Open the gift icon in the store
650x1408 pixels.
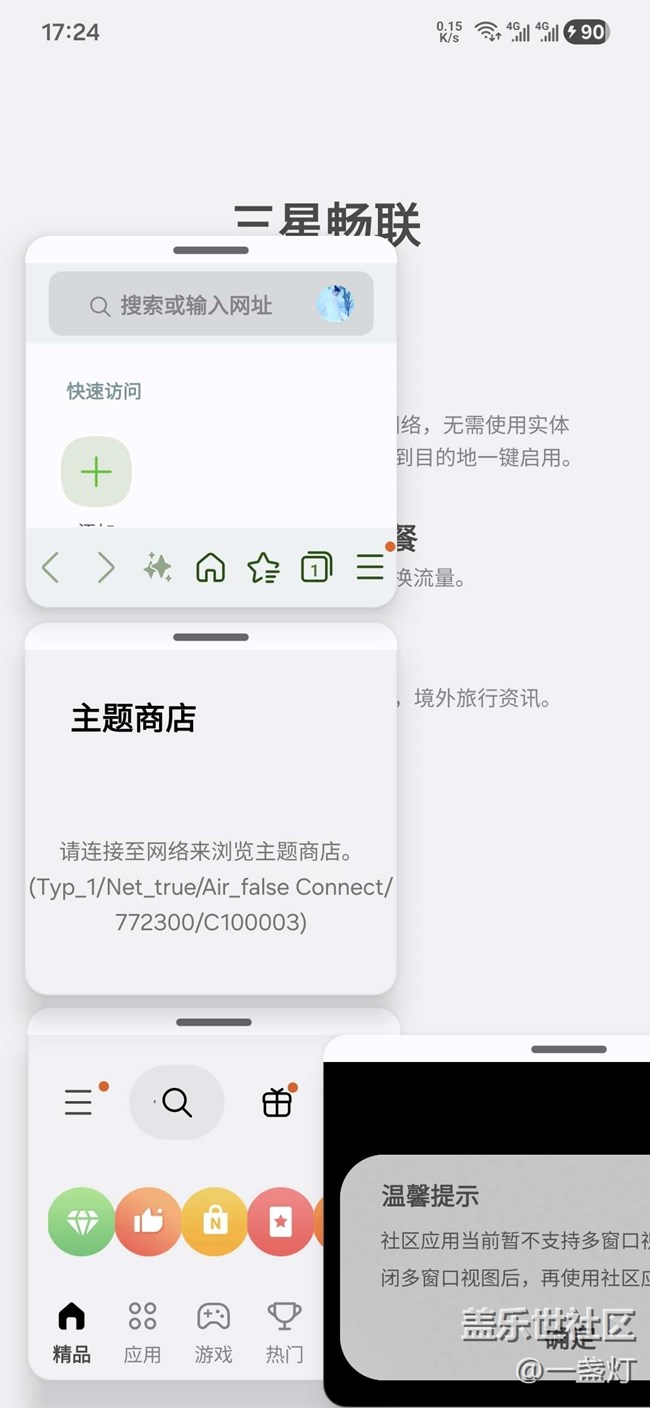[277, 1102]
